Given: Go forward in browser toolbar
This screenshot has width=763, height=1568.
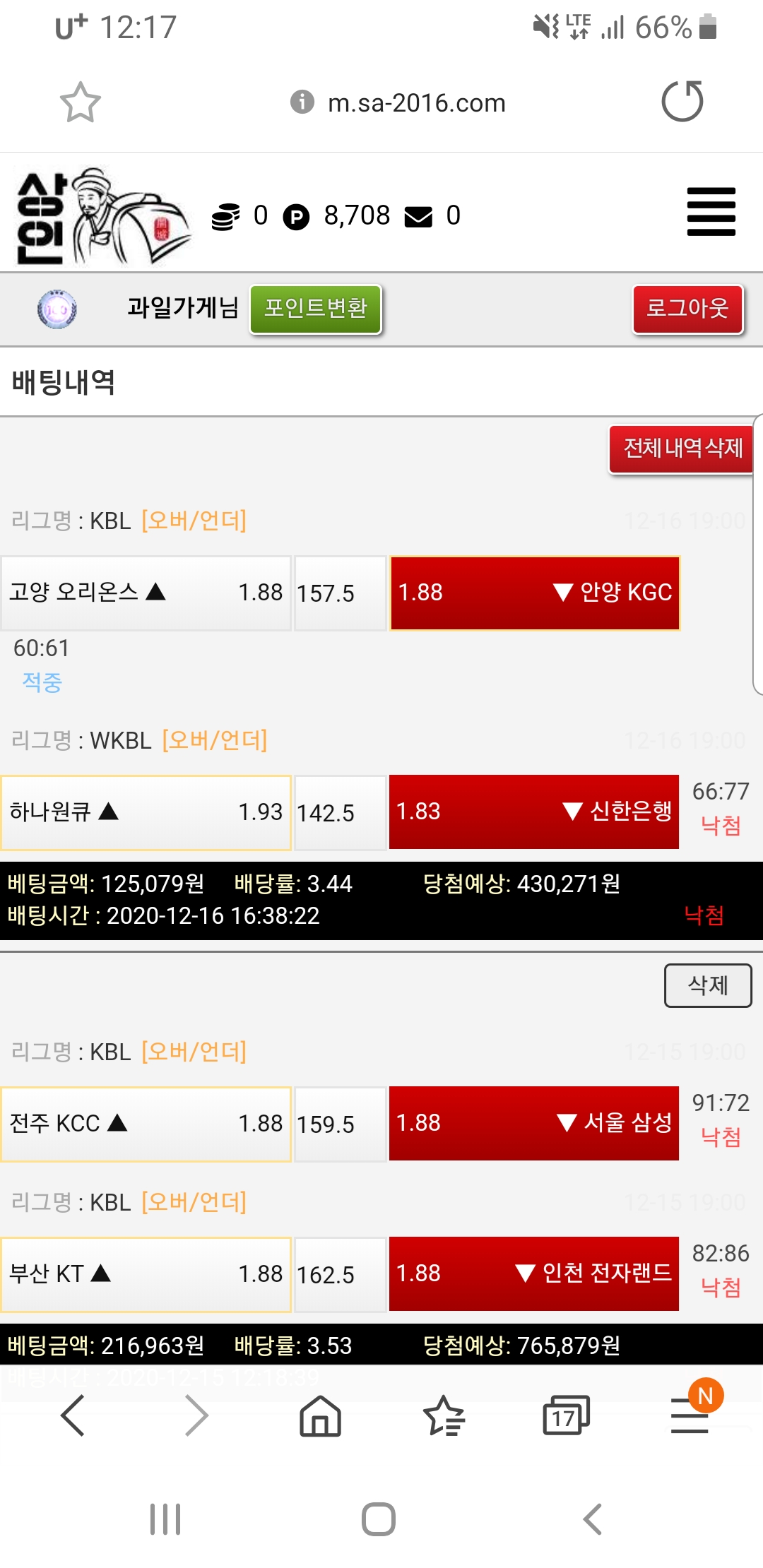Looking at the screenshot, I should [x=196, y=1415].
